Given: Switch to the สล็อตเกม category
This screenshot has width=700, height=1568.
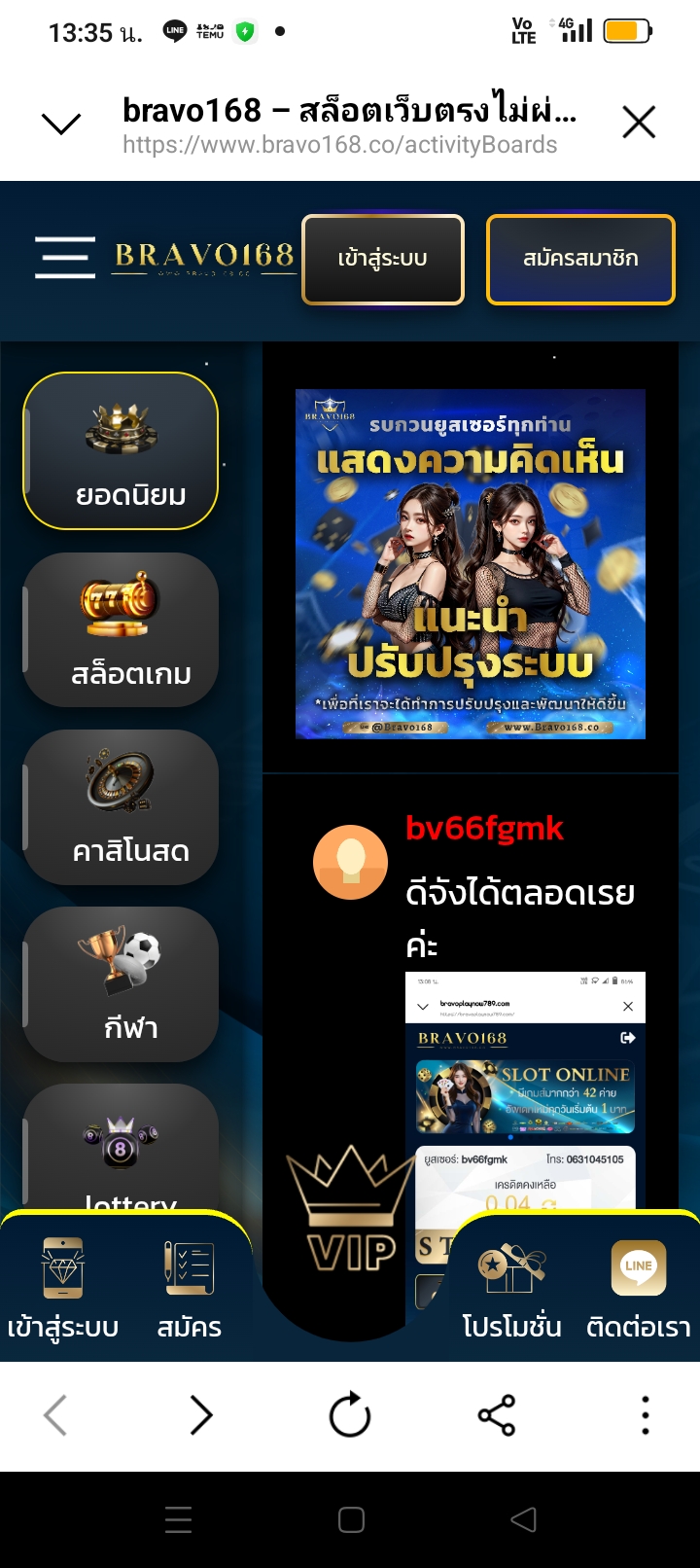Looking at the screenshot, I should click(x=121, y=629).
